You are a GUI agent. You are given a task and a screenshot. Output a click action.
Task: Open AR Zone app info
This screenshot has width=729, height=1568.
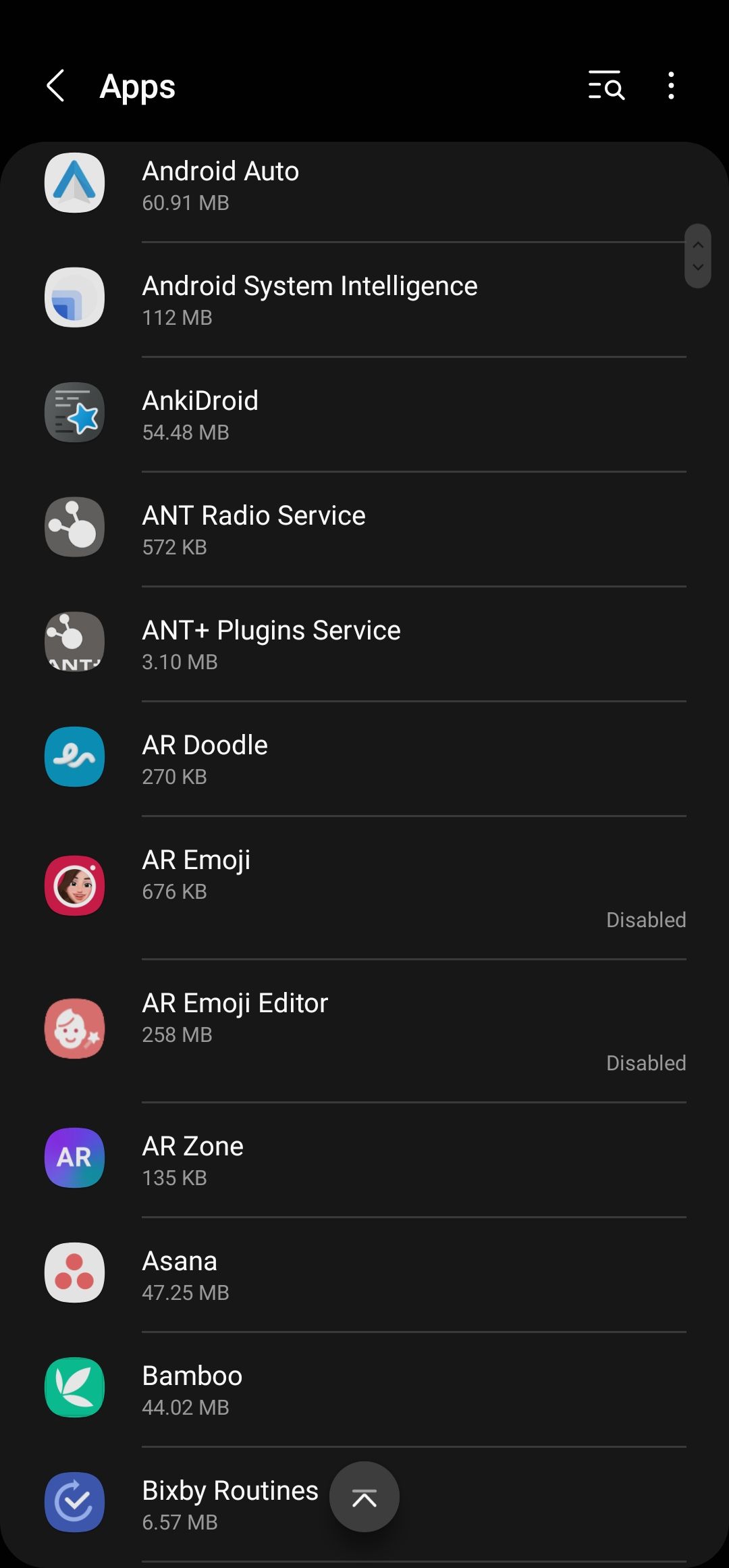point(364,1160)
